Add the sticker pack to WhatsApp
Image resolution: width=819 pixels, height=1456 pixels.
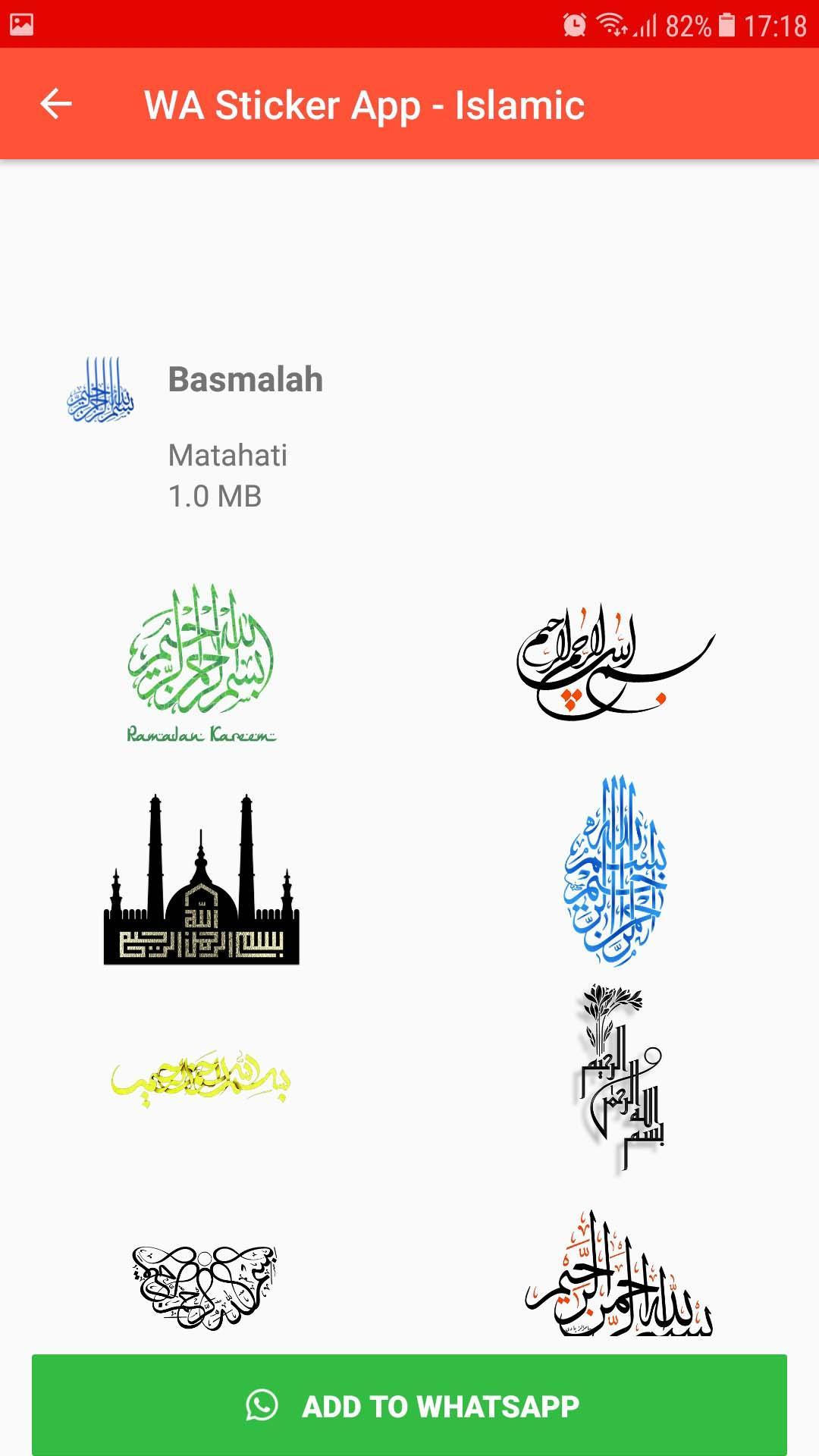tap(409, 1405)
